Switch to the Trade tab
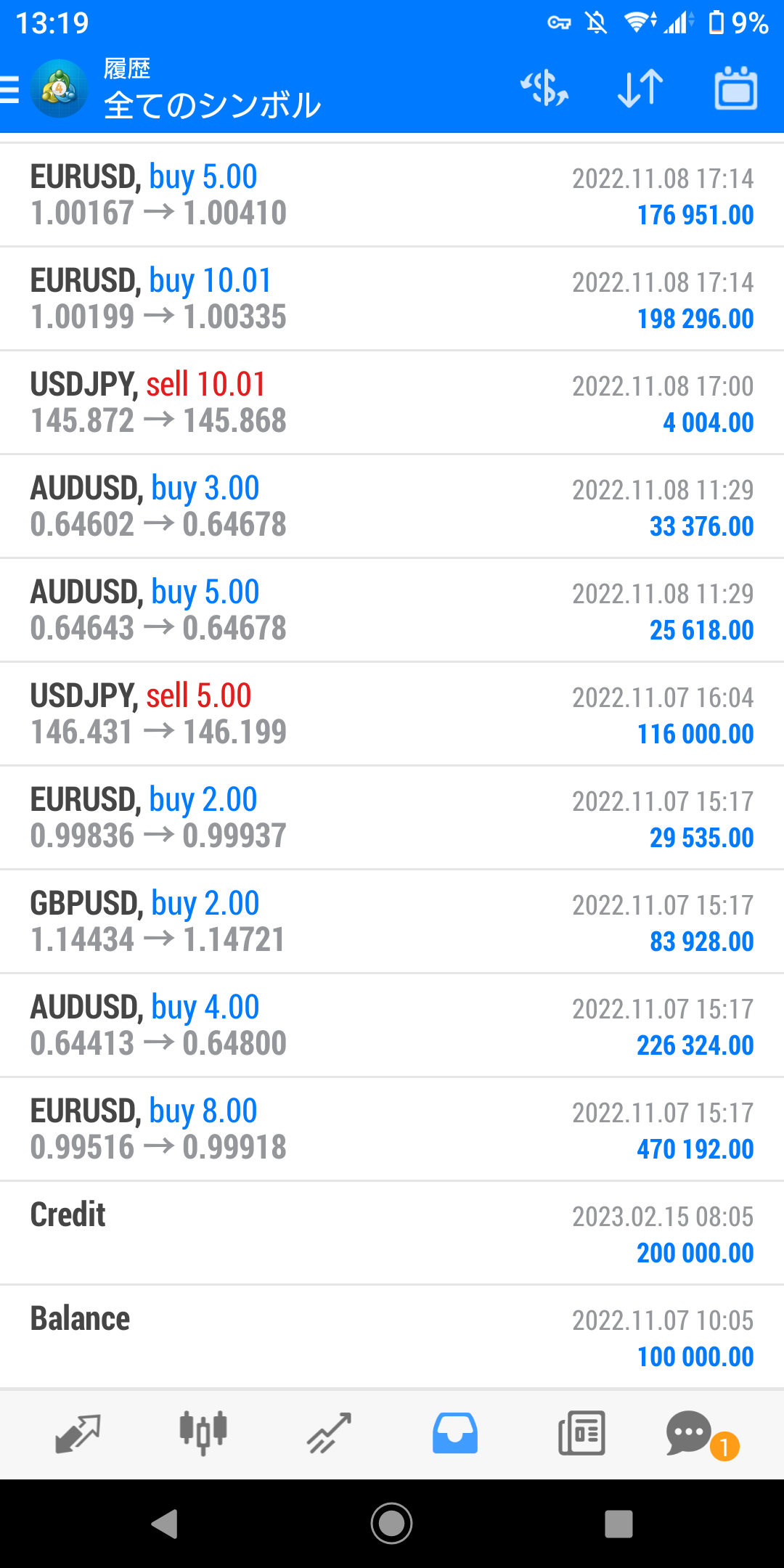The height and width of the screenshot is (1568, 784). tap(329, 1434)
